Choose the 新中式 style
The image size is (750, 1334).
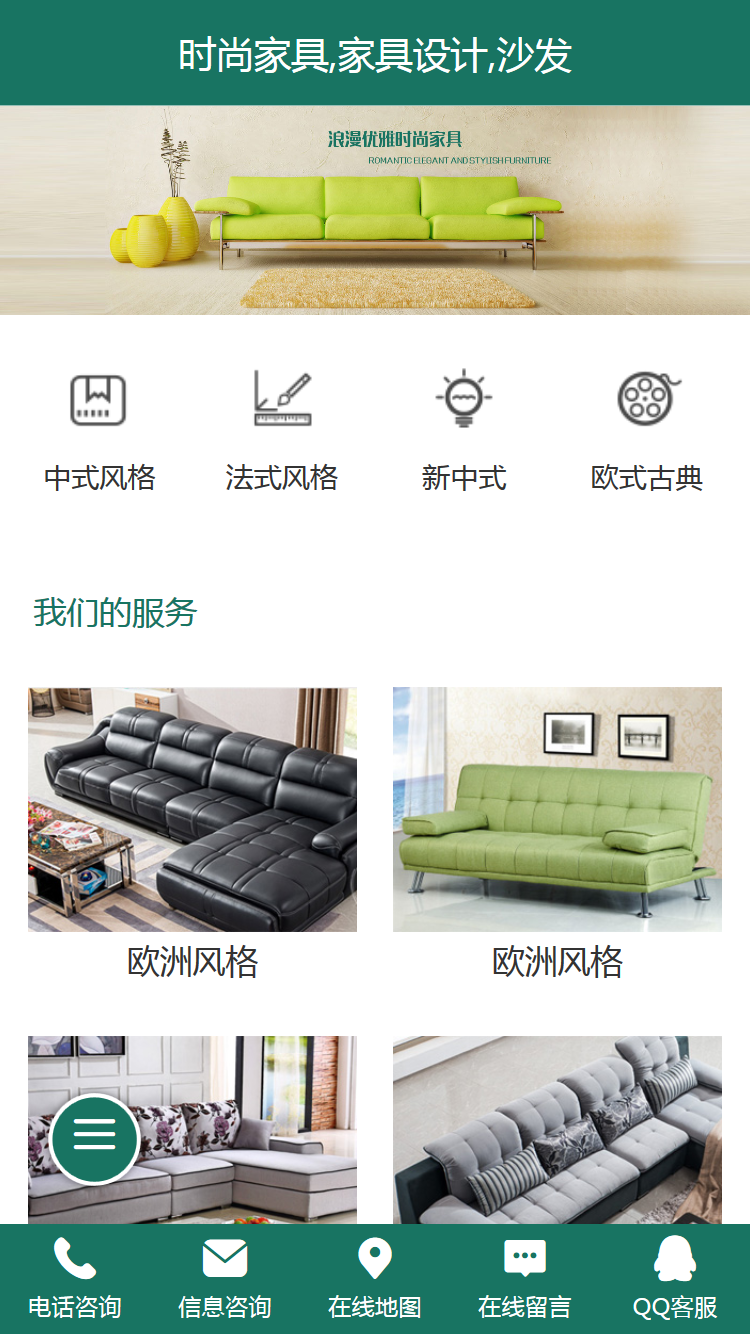pyautogui.click(x=464, y=430)
